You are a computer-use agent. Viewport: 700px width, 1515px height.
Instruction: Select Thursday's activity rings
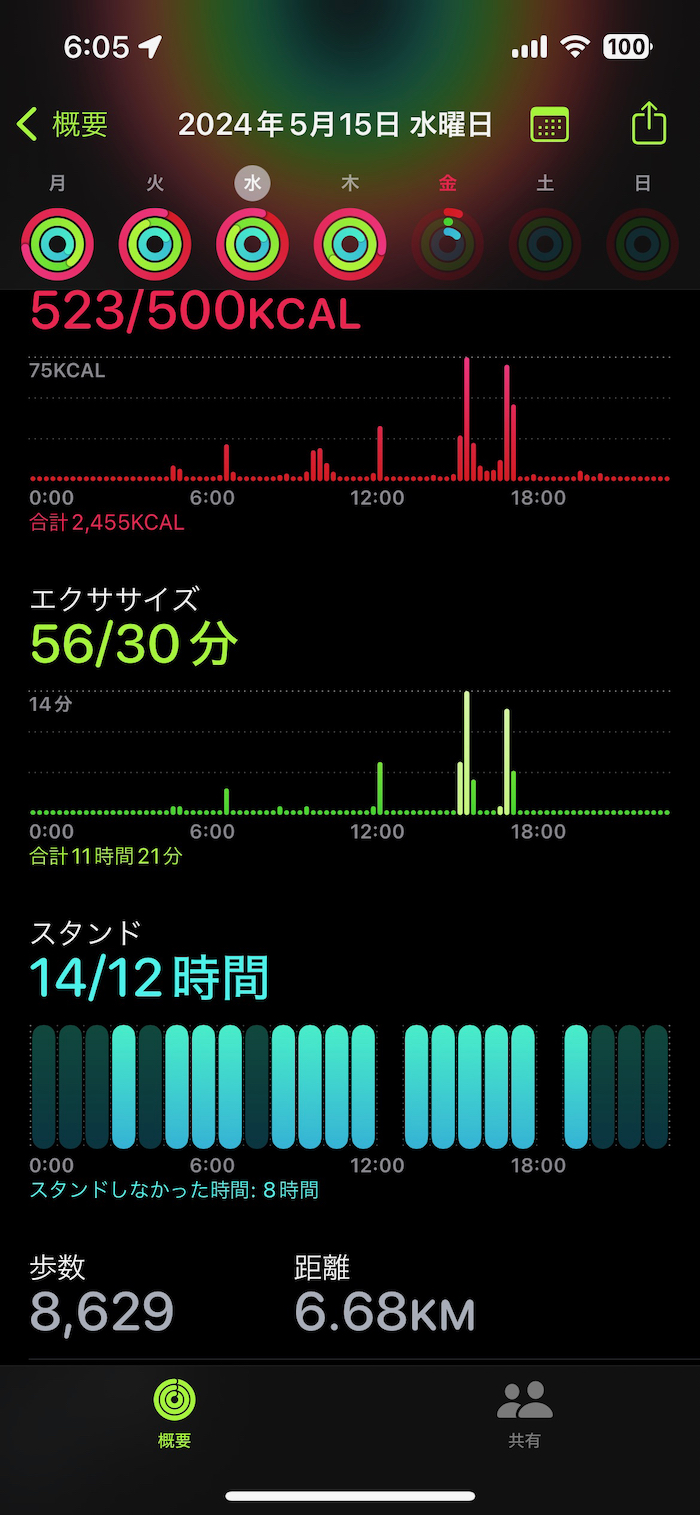[x=350, y=243]
